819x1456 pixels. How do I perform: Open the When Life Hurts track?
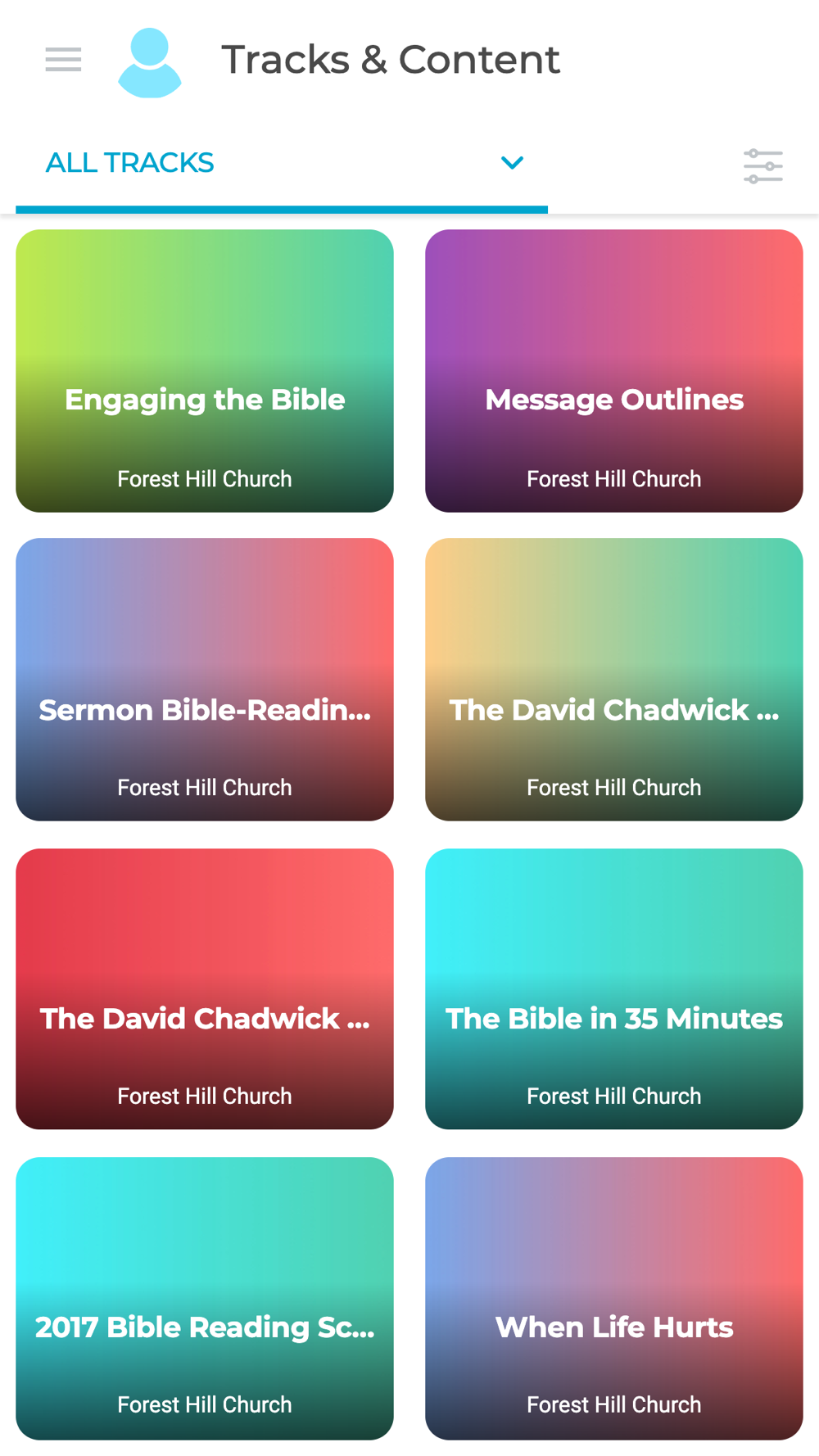coord(614,1299)
